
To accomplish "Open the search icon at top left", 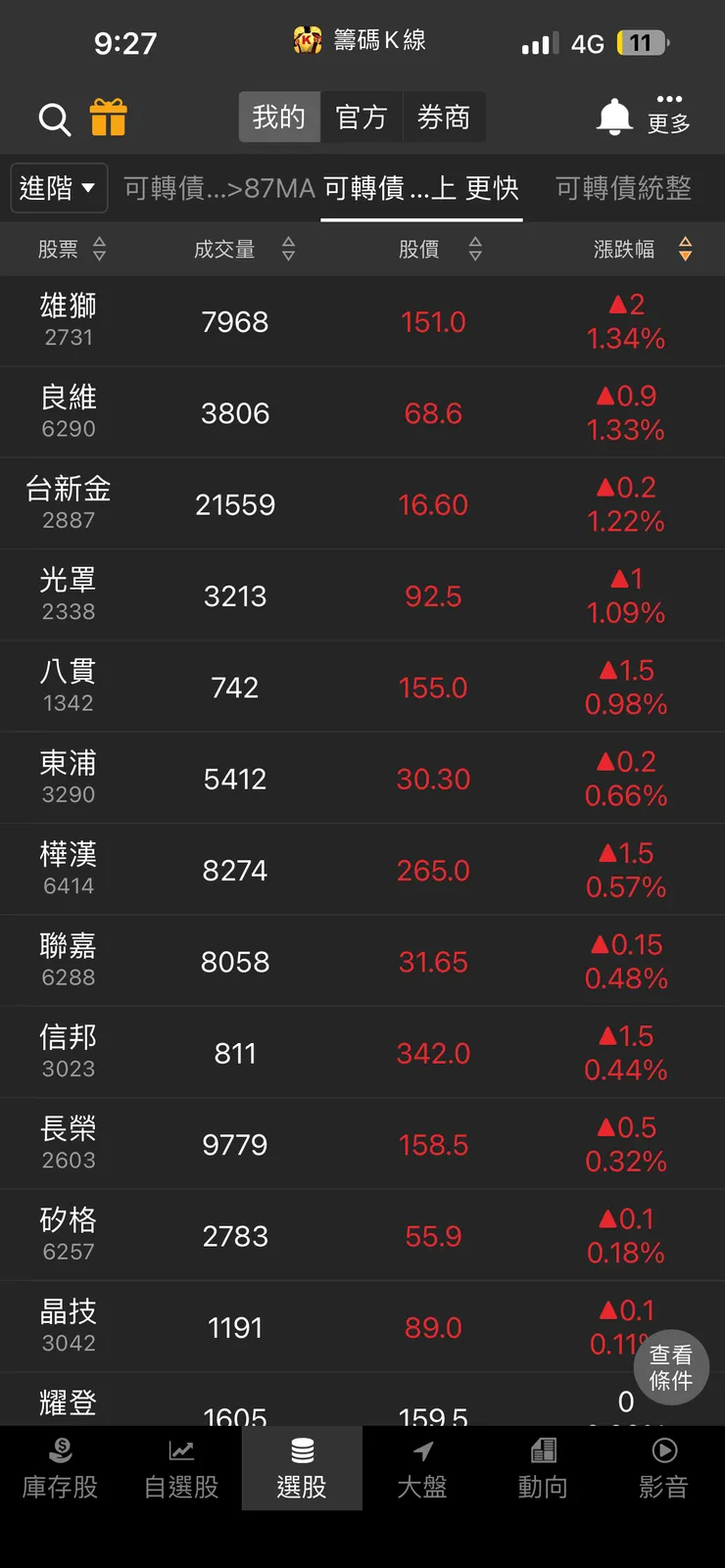I will [54, 118].
